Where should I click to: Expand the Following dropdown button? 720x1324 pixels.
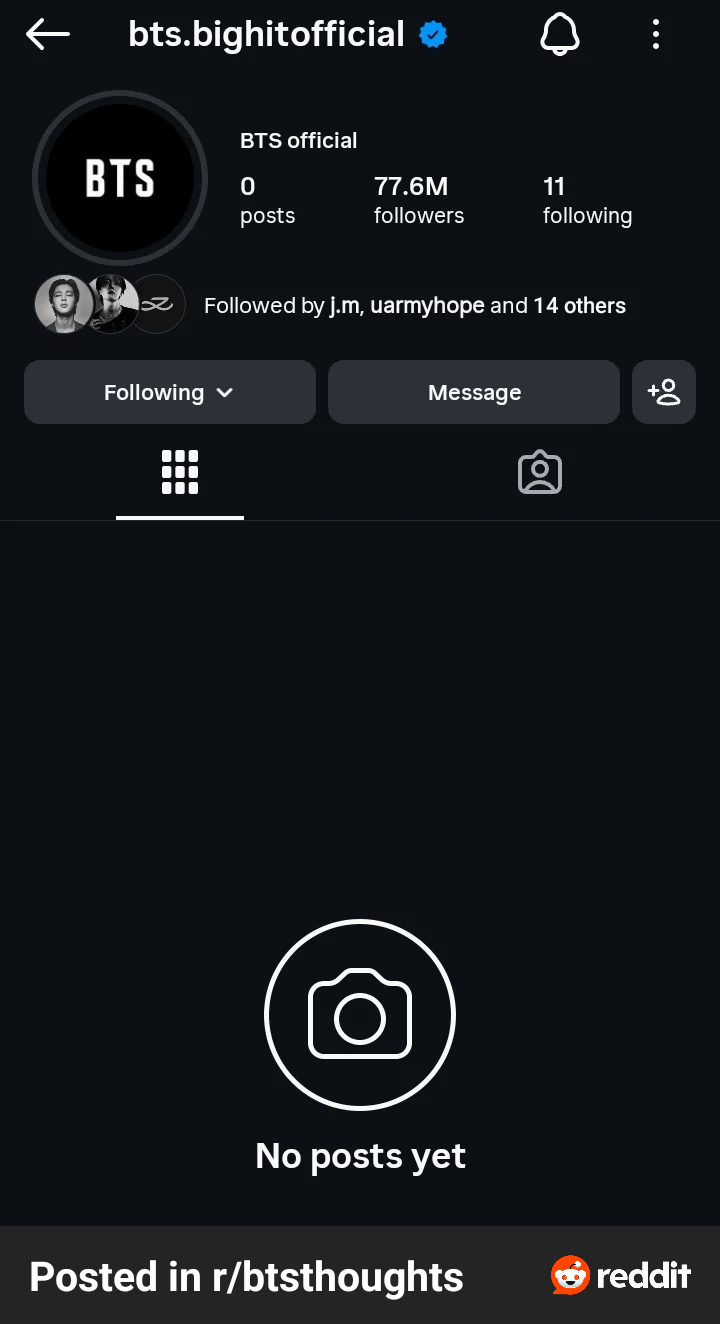169,393
